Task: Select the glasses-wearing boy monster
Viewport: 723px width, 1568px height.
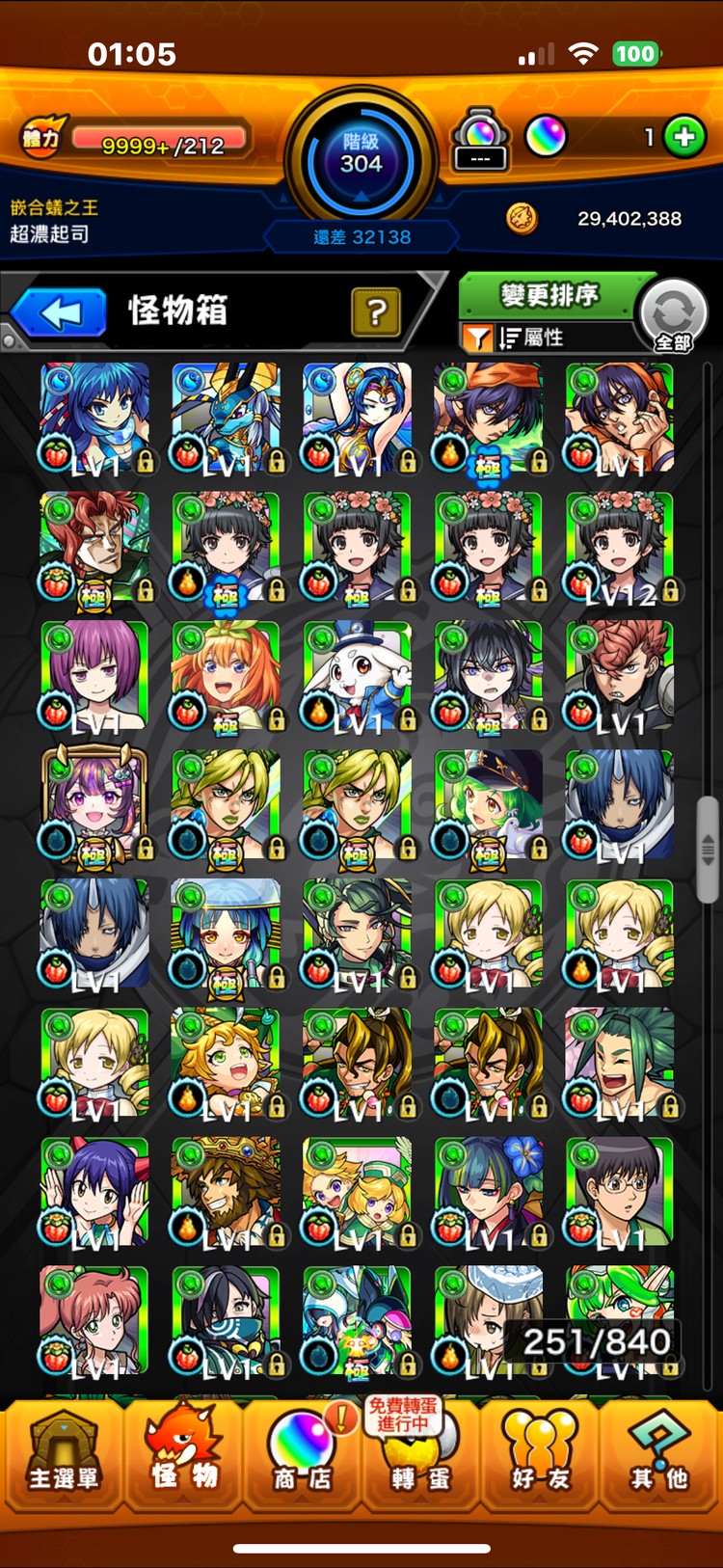Action: tap(619, 1192)
